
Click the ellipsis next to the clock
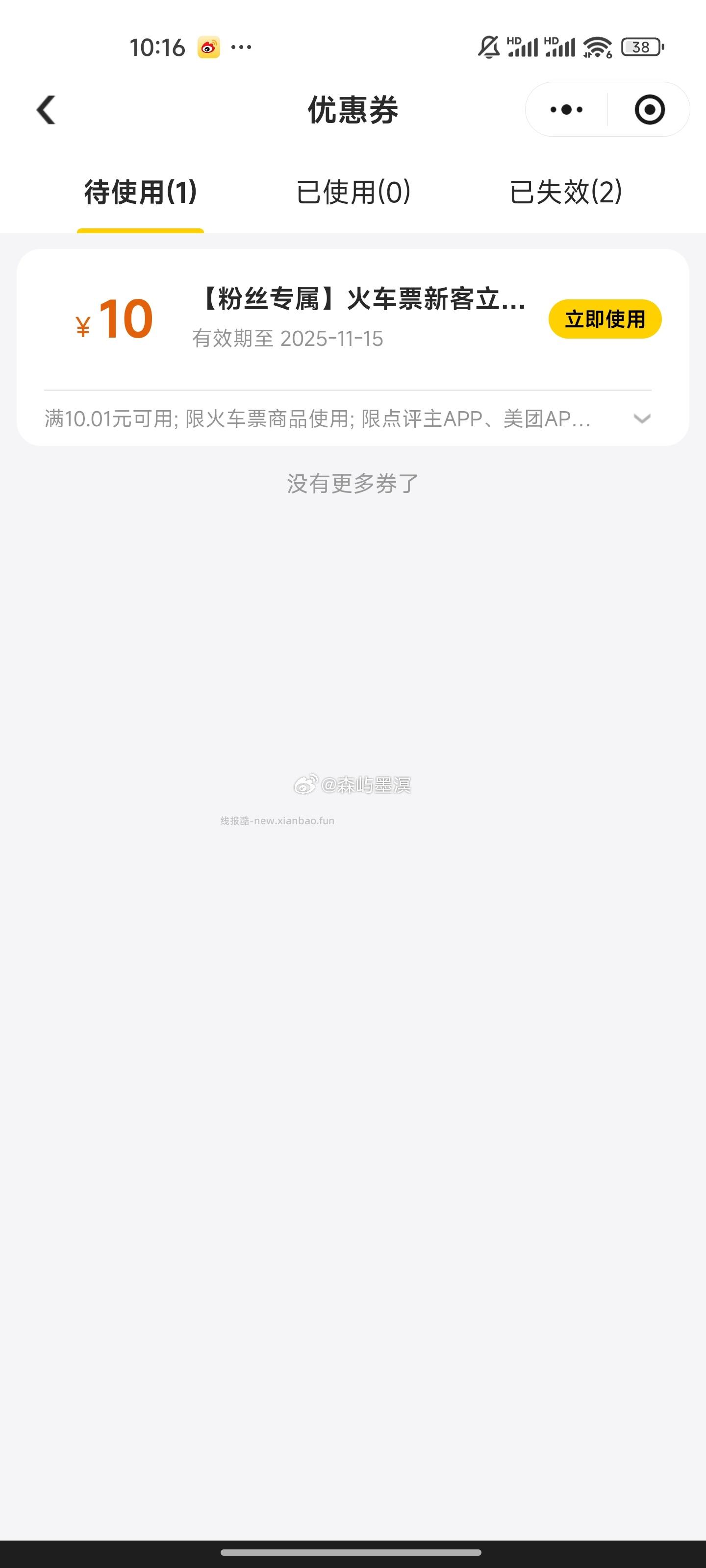pos(241,48)
